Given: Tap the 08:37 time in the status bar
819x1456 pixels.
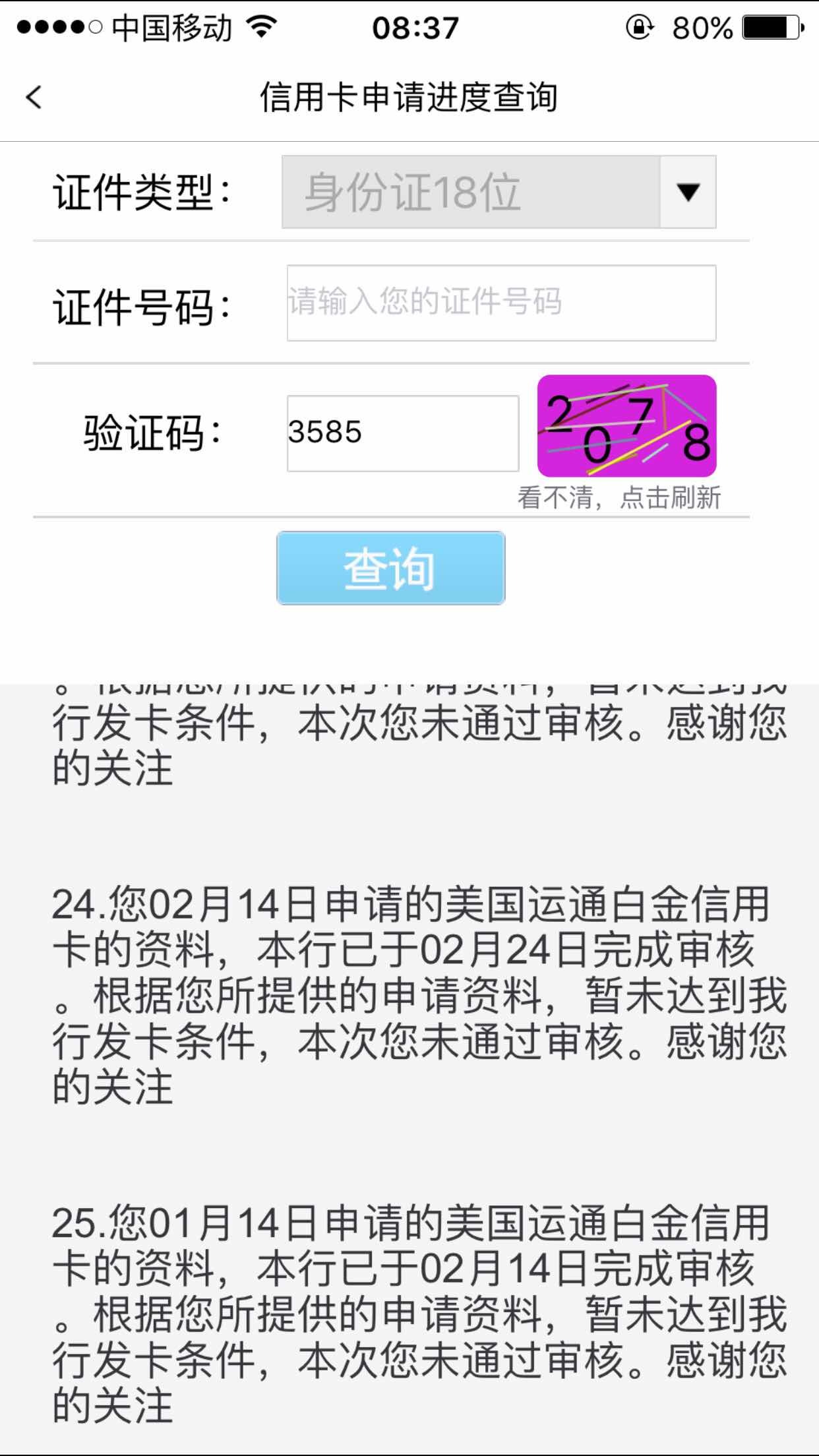Looking at the screenshot, I should pos(414,26).
